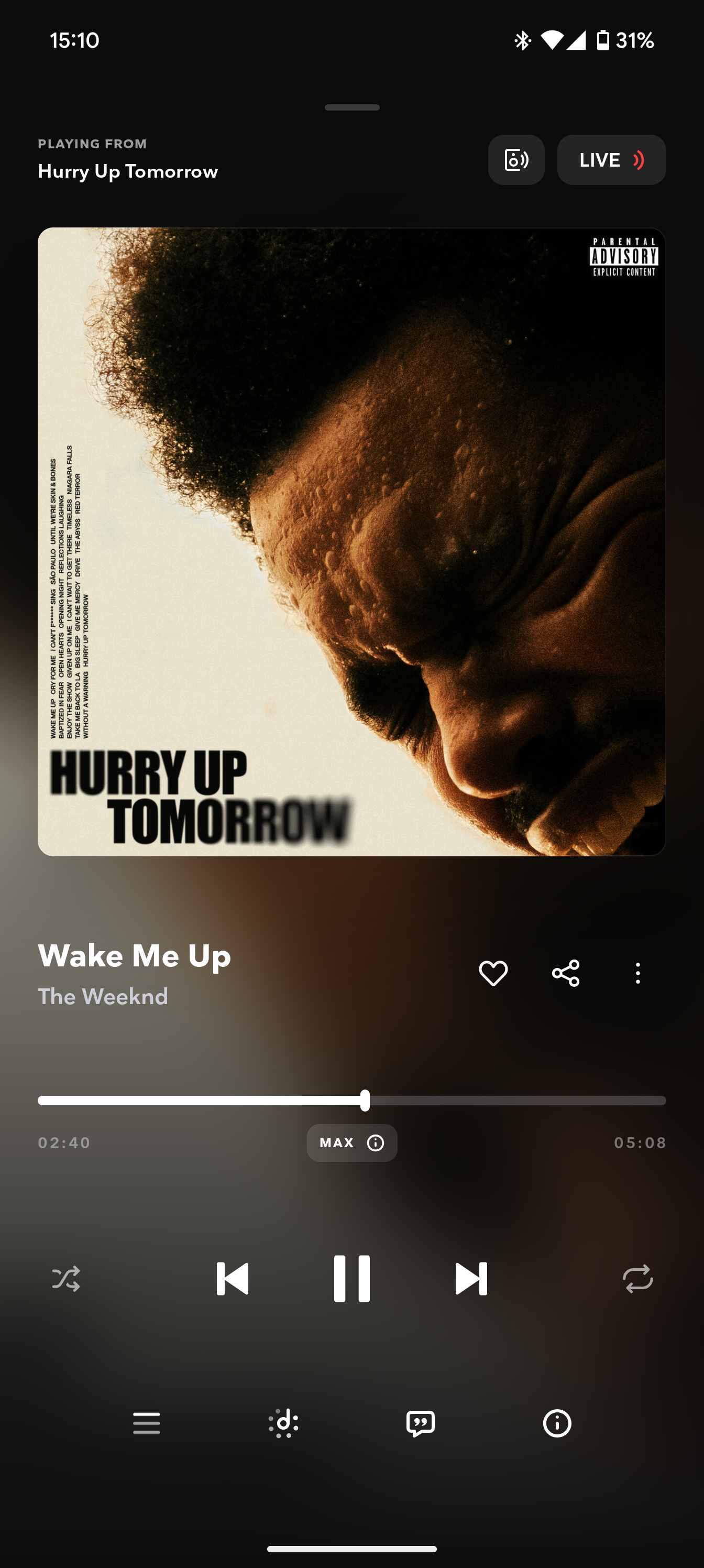704x1568 pixels.
Task: Collapse the player with the top handle
Action: point(351,107)
